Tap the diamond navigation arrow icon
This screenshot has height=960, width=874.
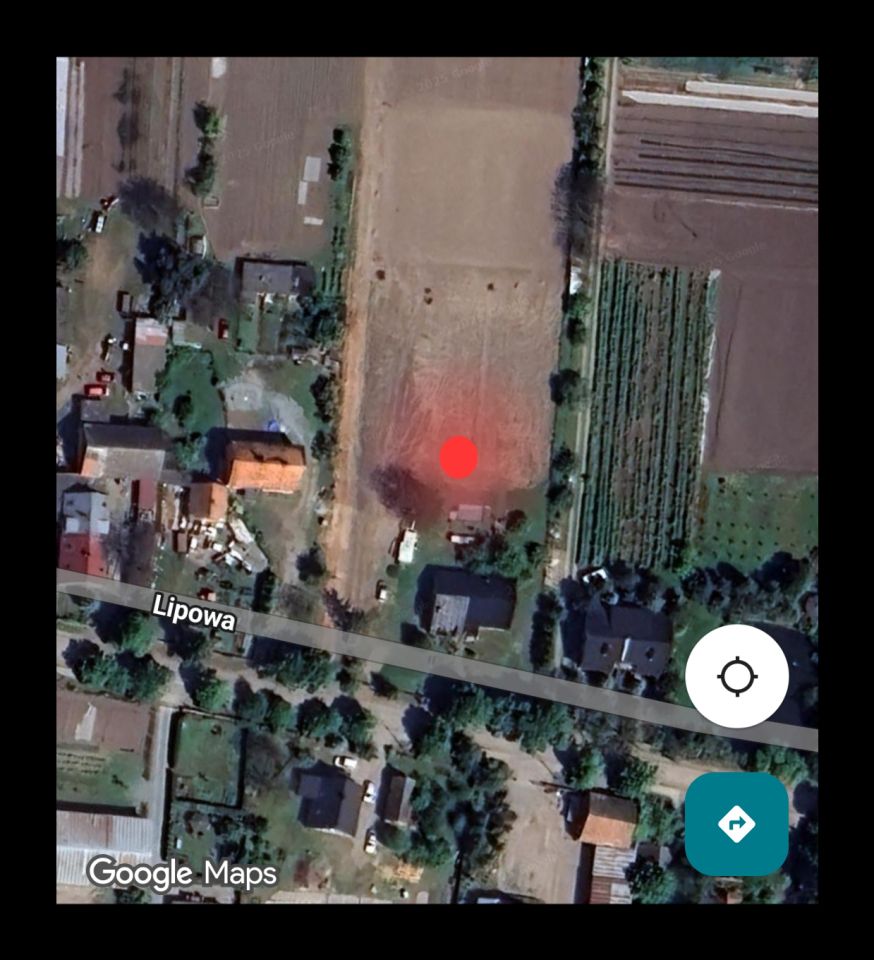coord(737,821)
